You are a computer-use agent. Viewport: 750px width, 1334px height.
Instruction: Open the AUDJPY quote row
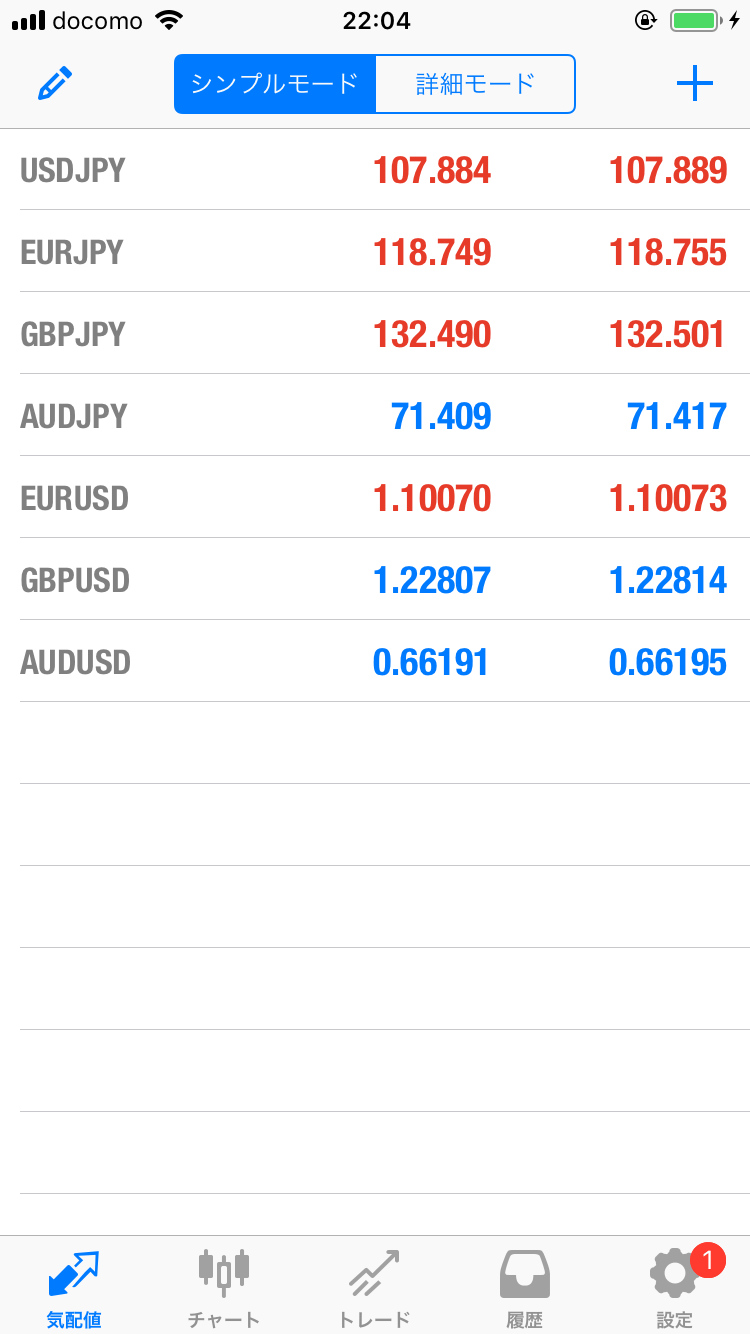pos(375,416)
